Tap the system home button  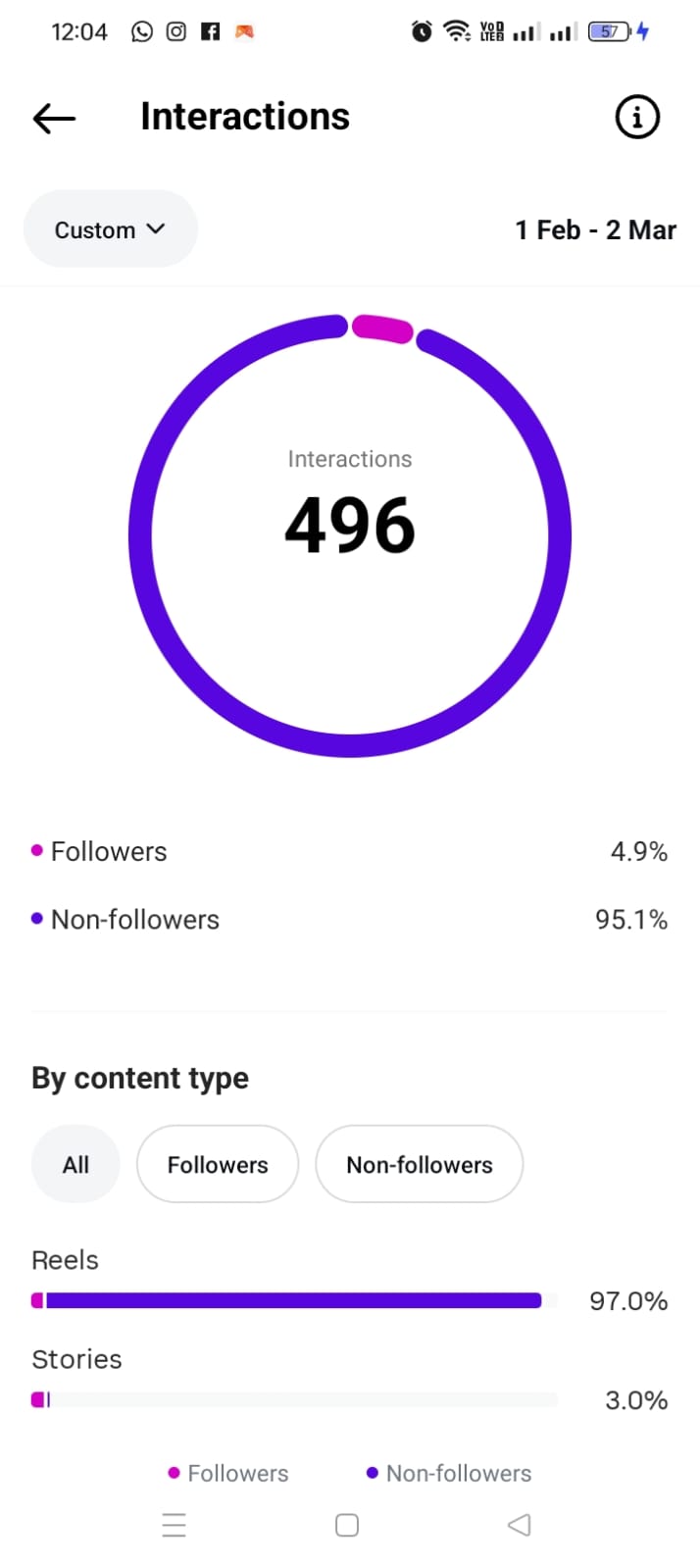(347, 1525)
